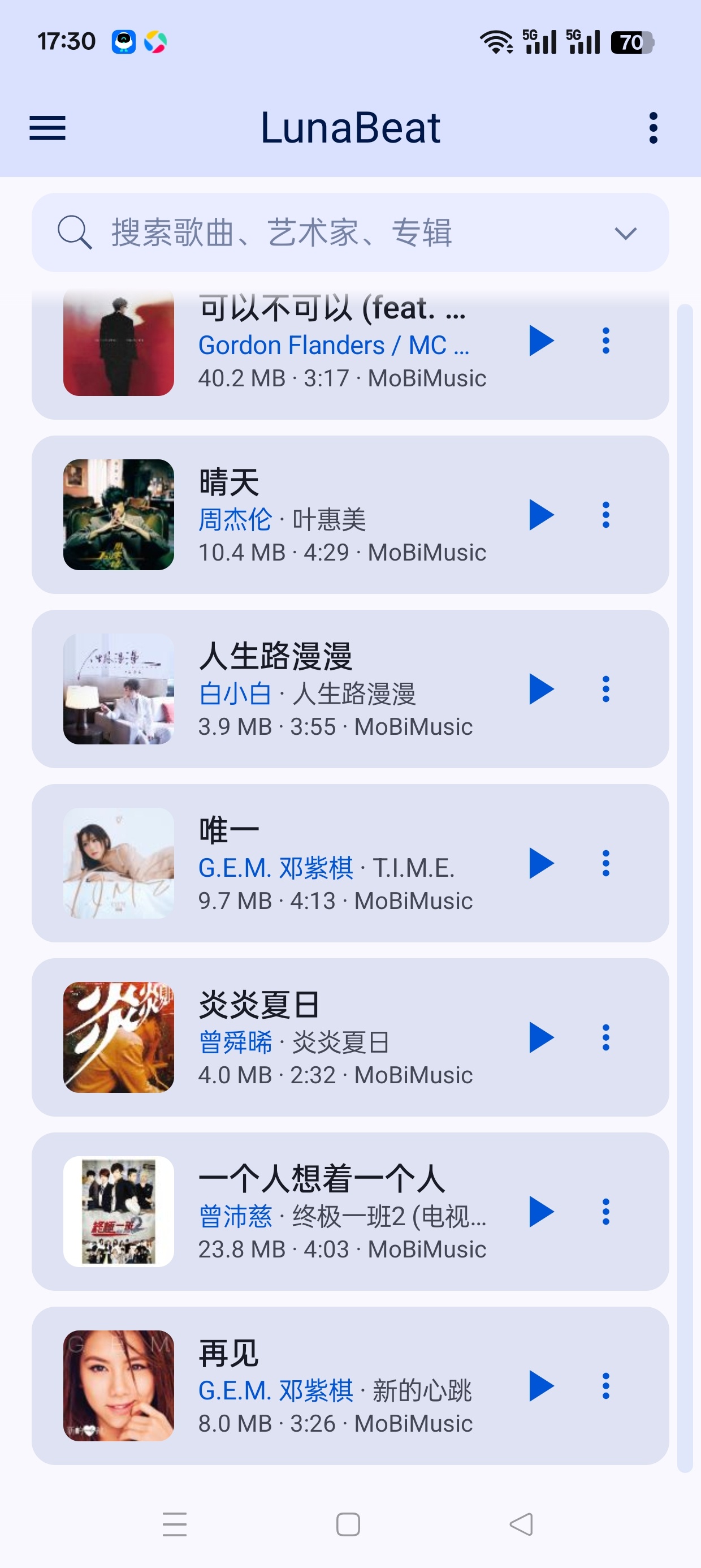The height and width of the screenshot is (1568, 701).
Task: Open the app bar overflow menu
Action: pyautogui.click(x=653, y=128)
